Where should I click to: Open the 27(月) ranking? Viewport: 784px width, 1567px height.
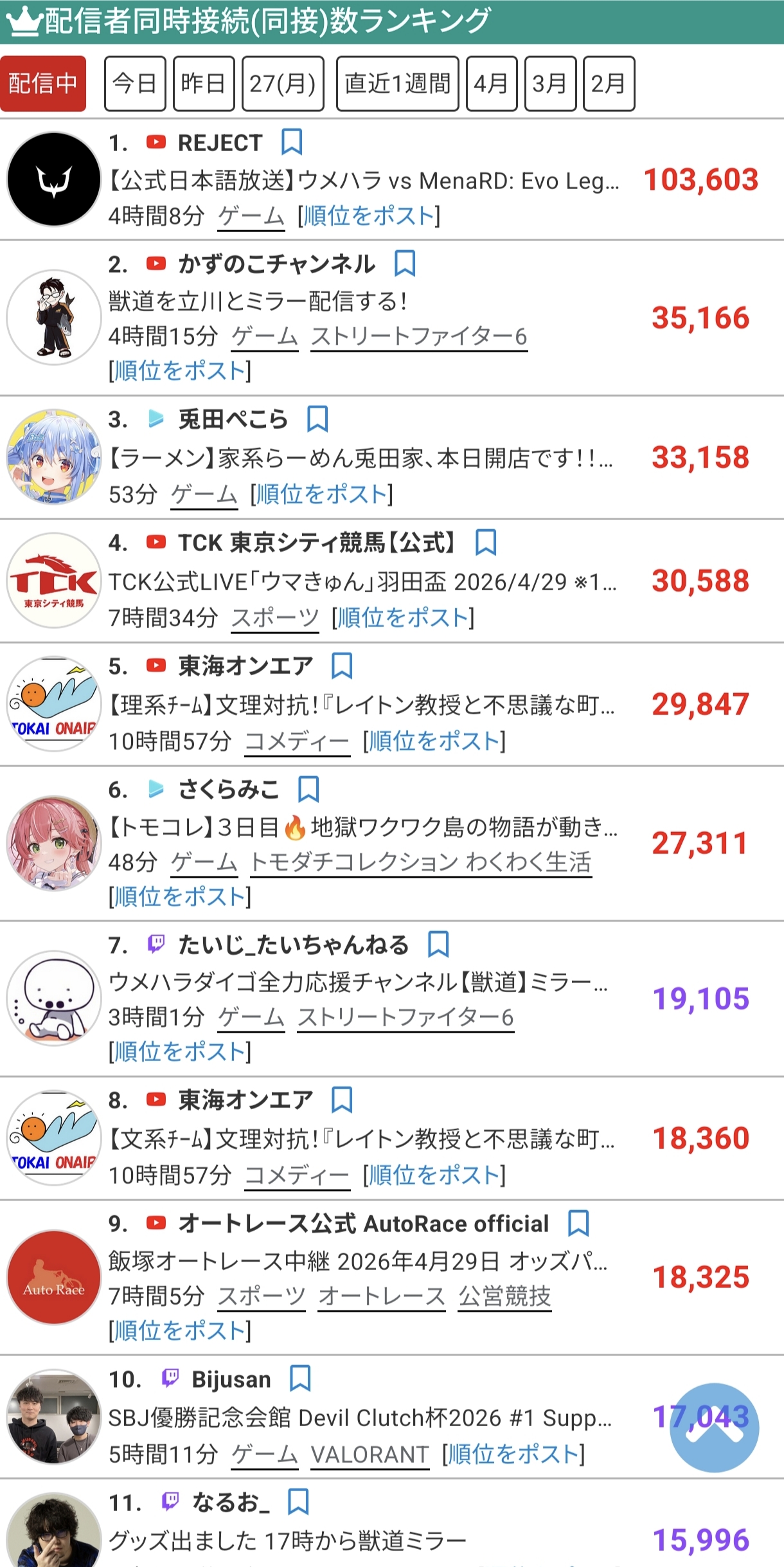pyautogui.click(x=283, y=84)
